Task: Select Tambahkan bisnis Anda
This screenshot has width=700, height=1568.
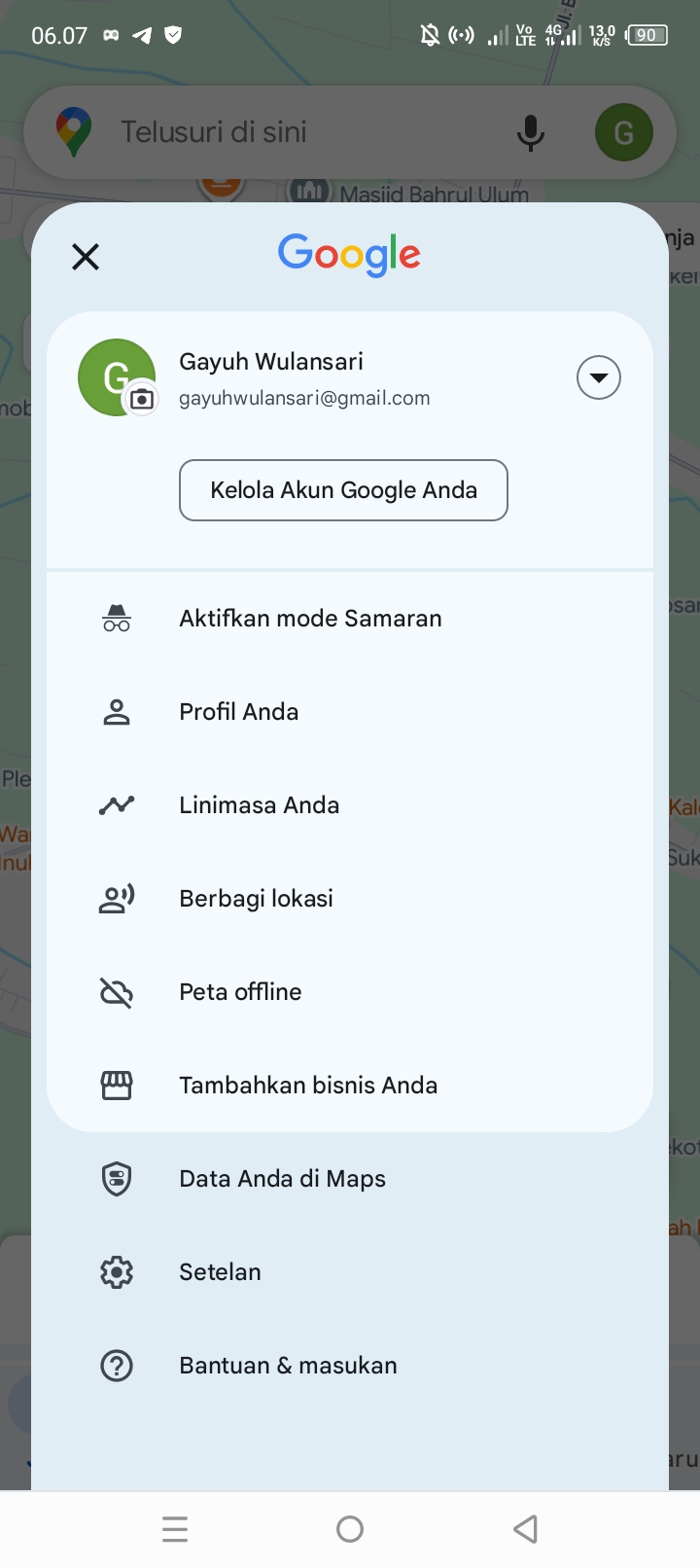Action: point(308,1086)
